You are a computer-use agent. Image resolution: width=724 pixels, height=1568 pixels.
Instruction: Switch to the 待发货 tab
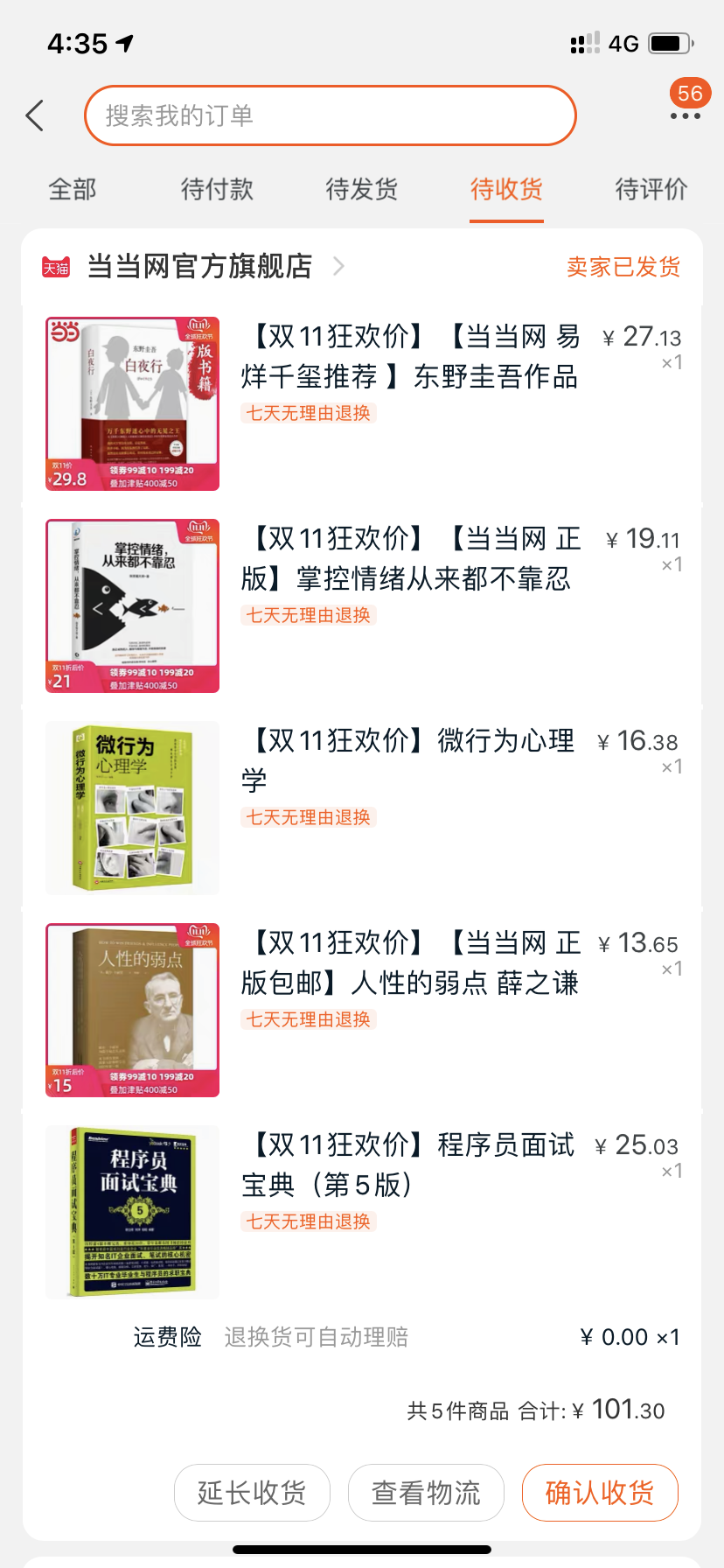361,189
